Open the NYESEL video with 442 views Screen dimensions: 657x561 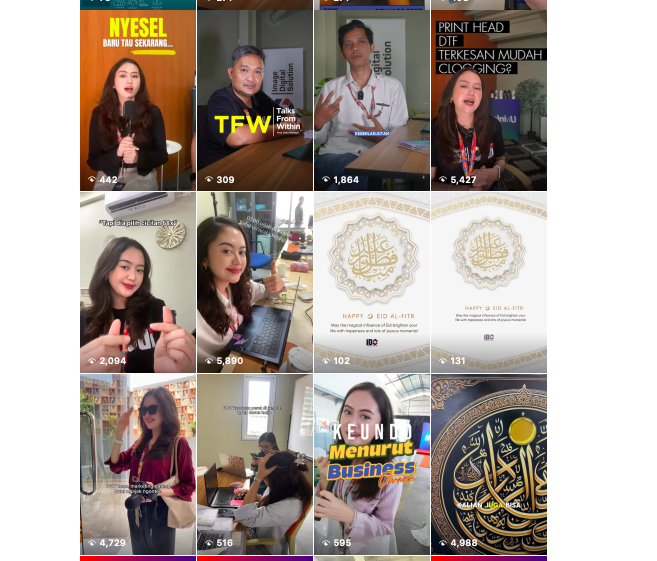click(138, 100)
